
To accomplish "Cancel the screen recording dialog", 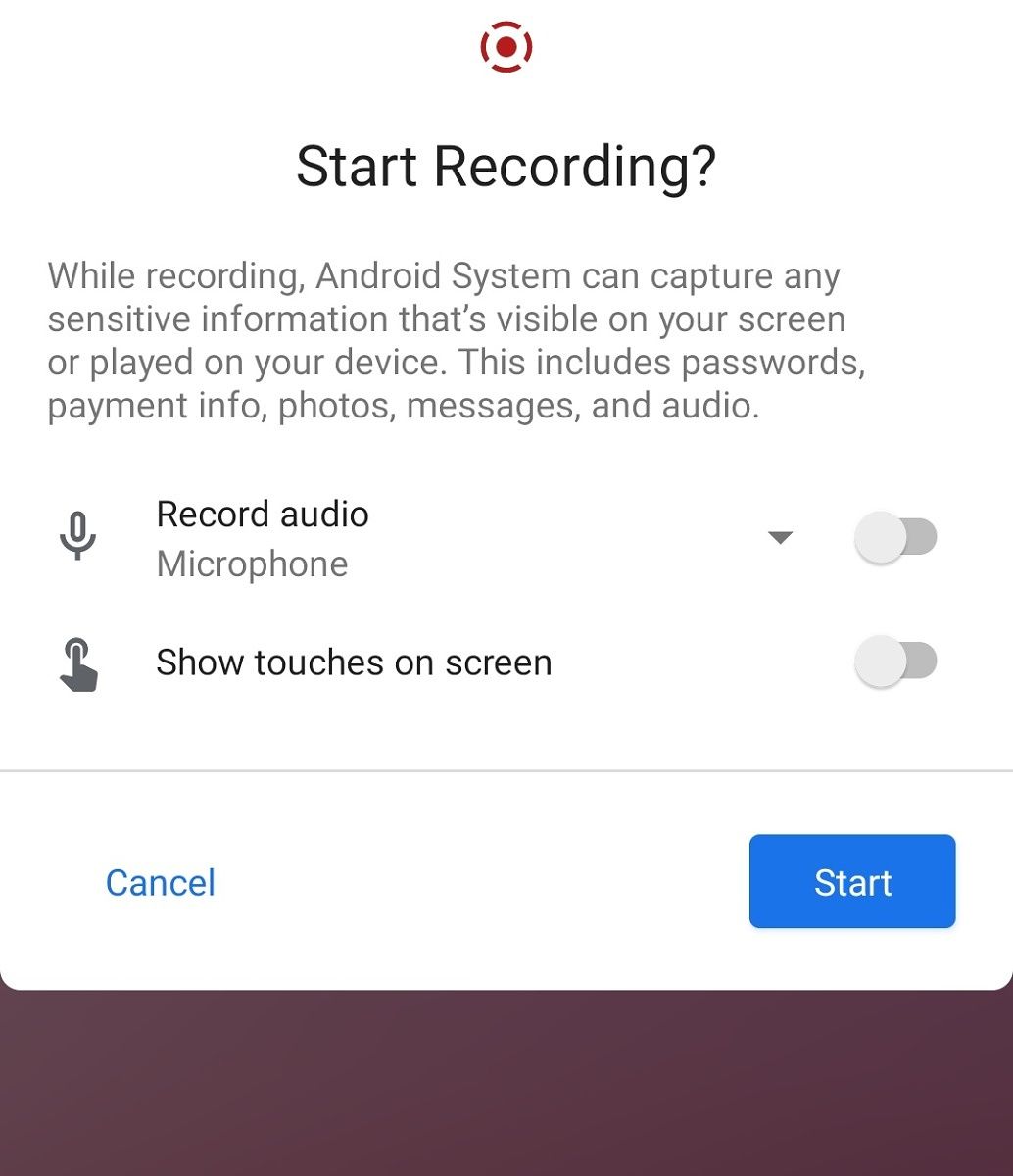I will (160, 881).
